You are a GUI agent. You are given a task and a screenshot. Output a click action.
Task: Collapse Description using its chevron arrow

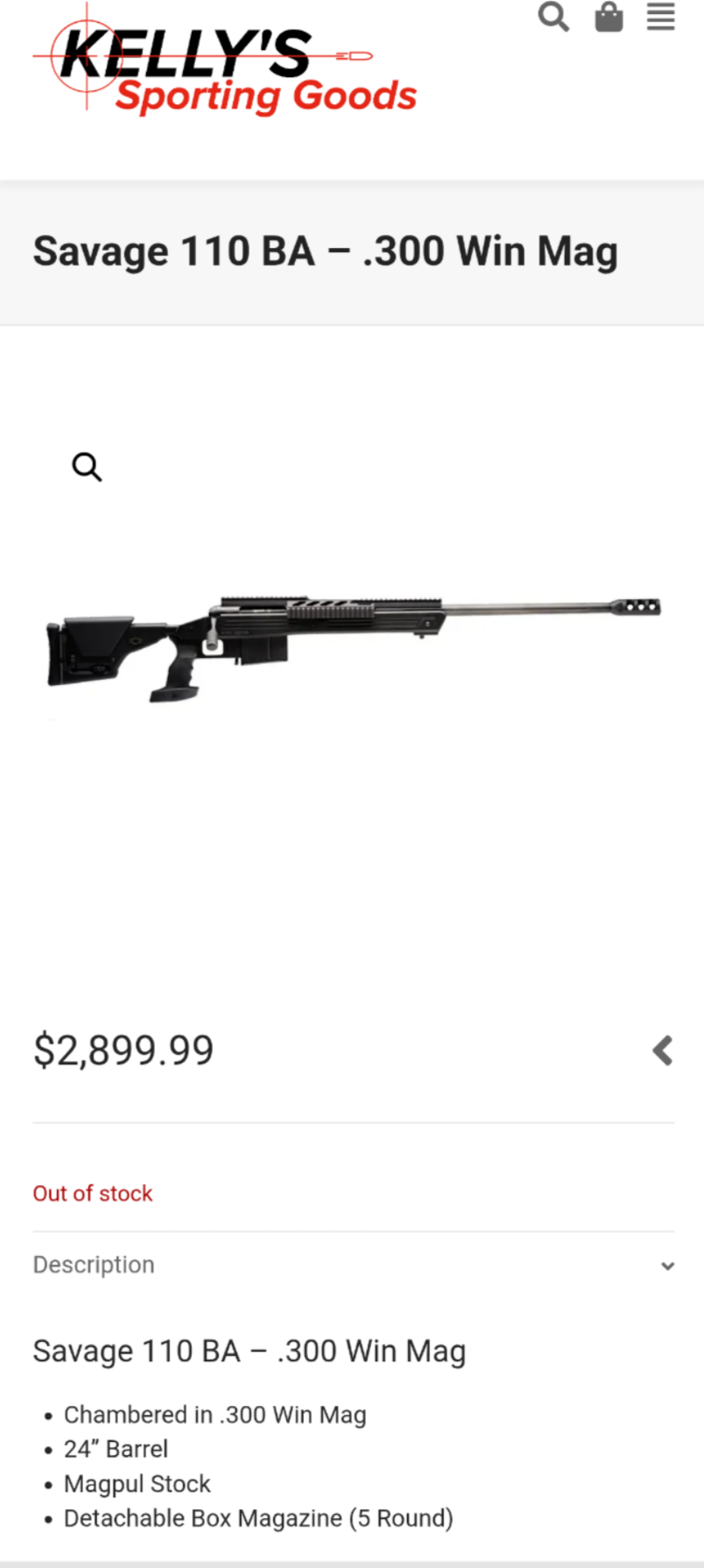click(667, 1265)
